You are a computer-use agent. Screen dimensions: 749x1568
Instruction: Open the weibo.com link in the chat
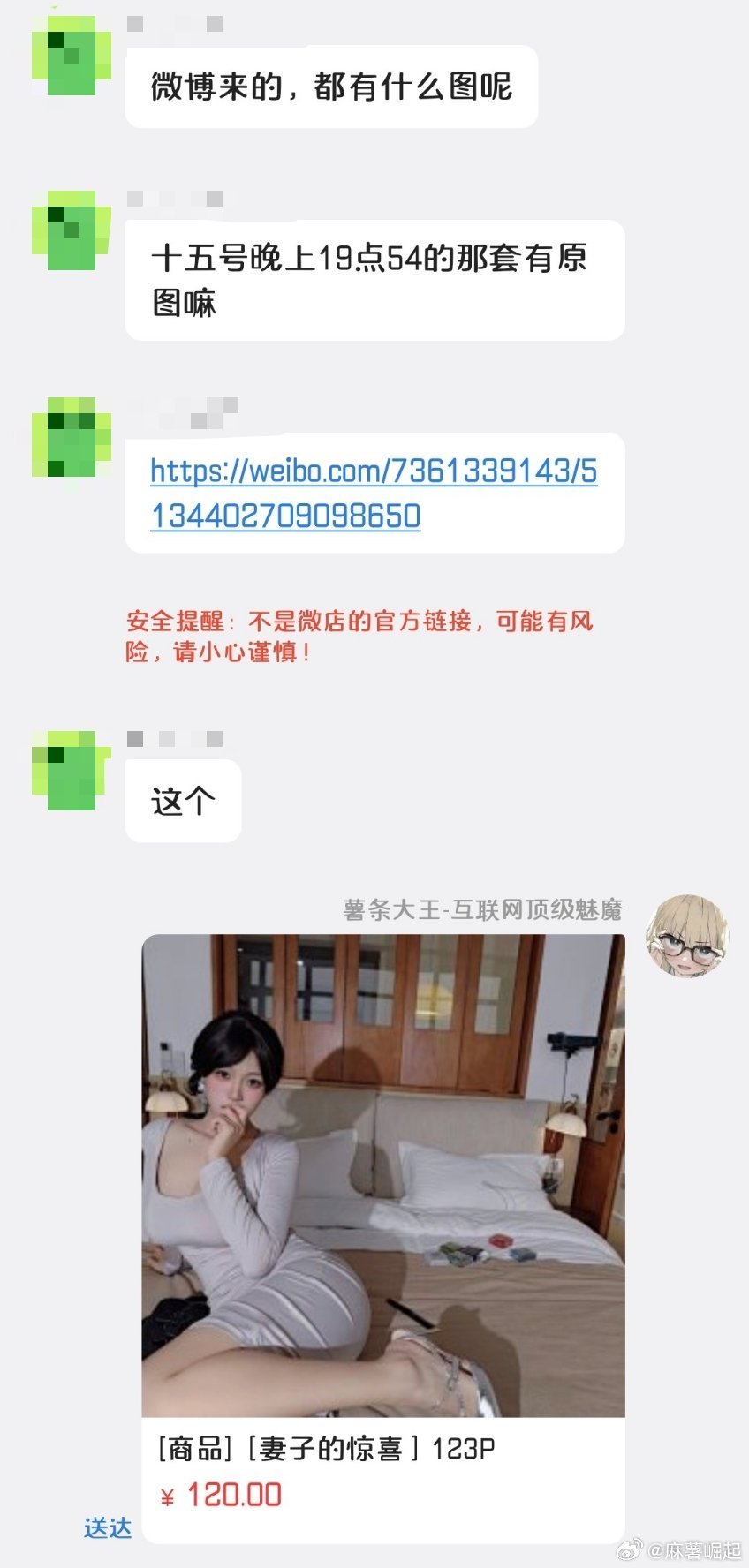(373, 493)
